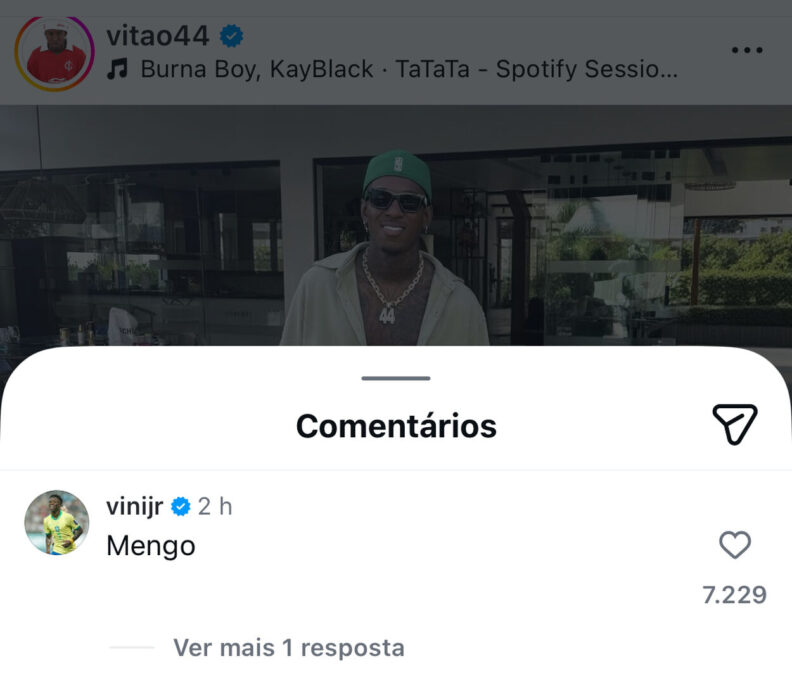Open the post's three-dot options menu

click(x=746, y=50)
